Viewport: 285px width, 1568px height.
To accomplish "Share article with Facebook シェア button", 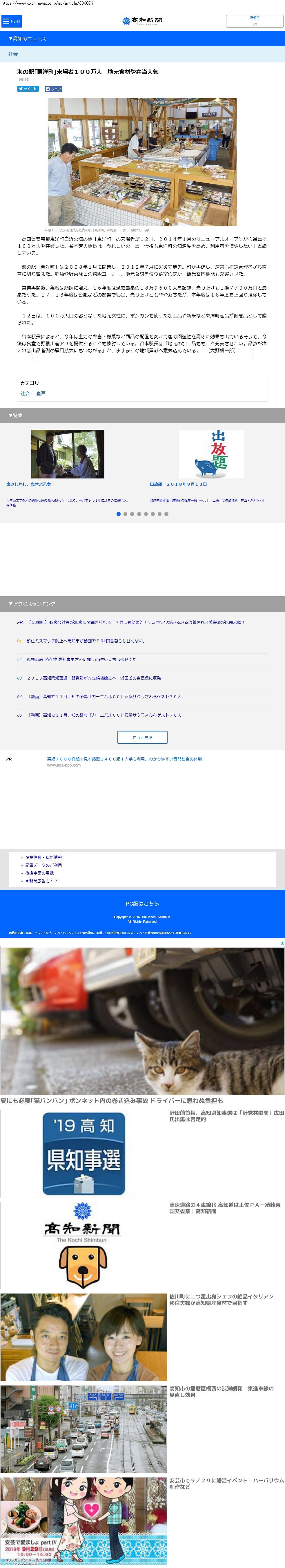I will (x=53, y=89).
